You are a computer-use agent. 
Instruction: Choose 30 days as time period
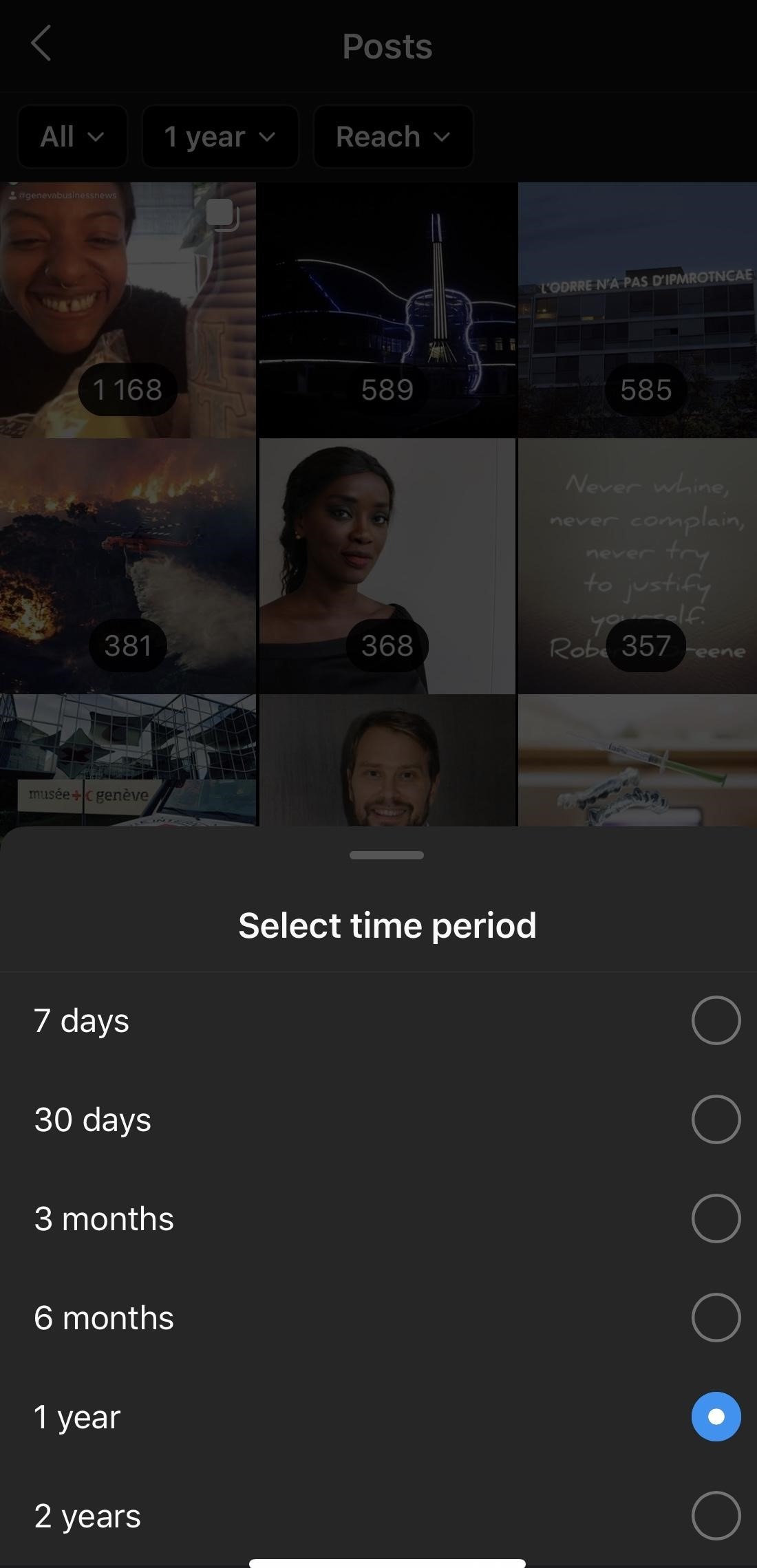716,1119
